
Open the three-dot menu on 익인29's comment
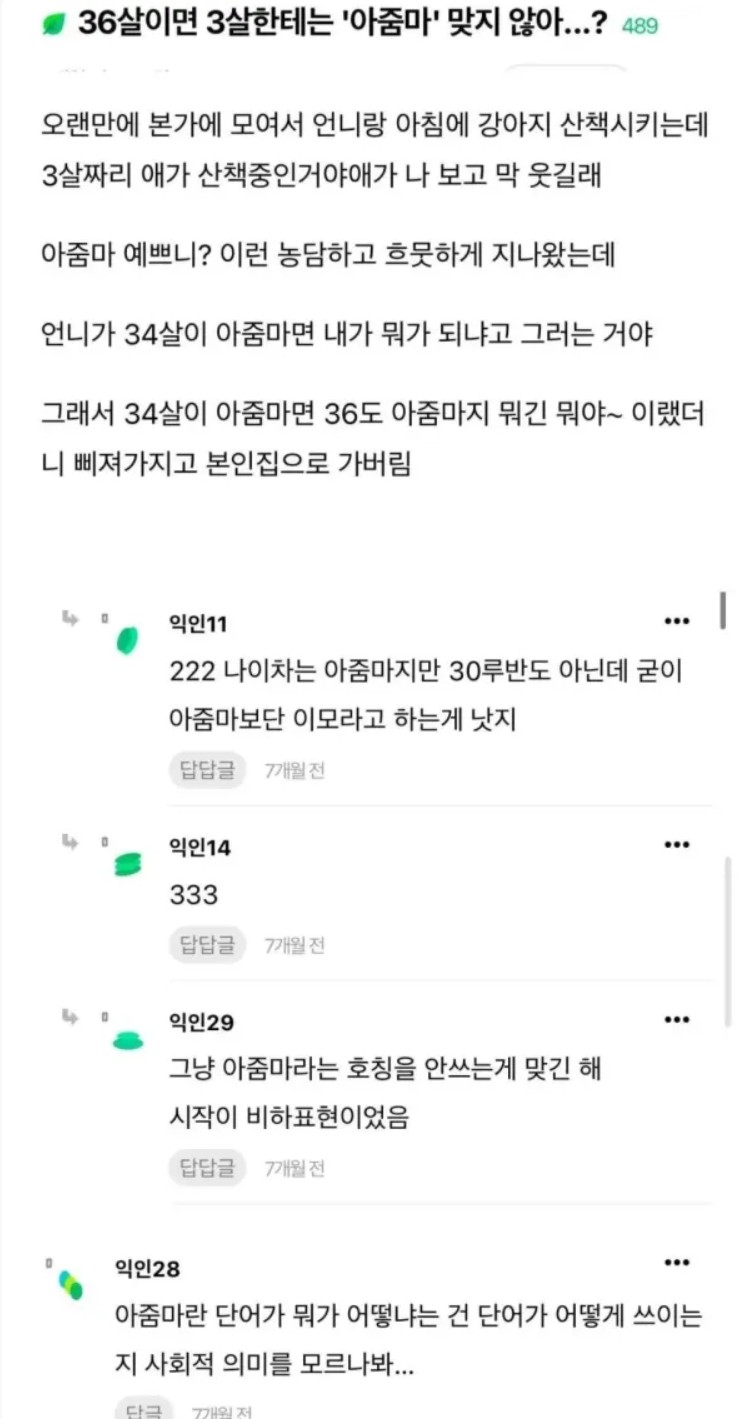(677, 1020)
